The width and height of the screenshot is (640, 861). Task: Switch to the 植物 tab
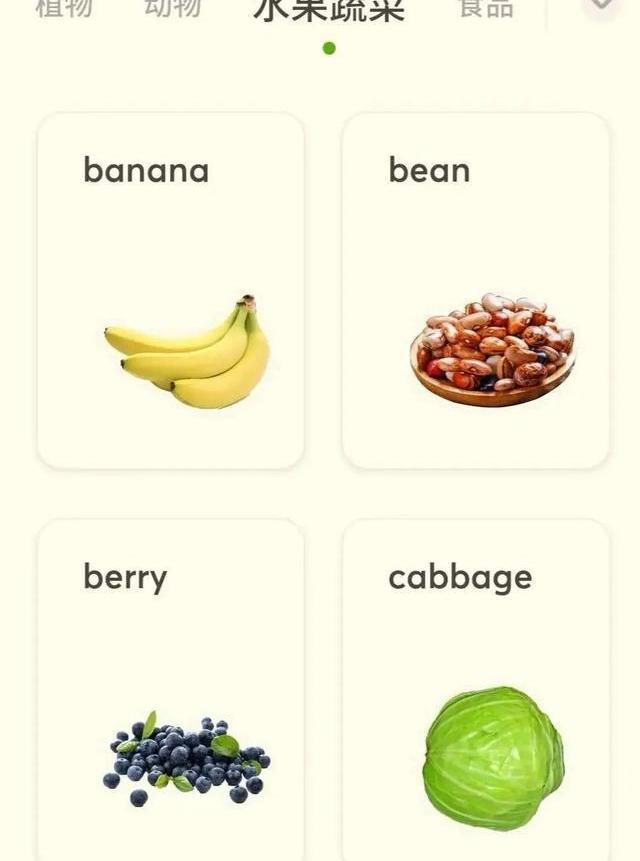[64, 8]
